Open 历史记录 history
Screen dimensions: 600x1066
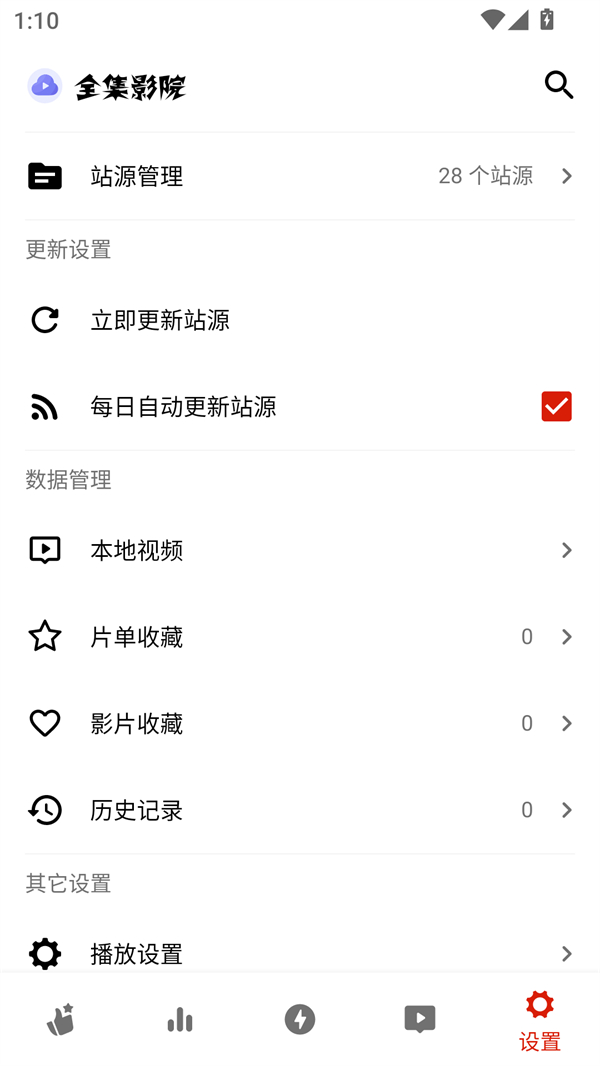click(x=300, y=810)
